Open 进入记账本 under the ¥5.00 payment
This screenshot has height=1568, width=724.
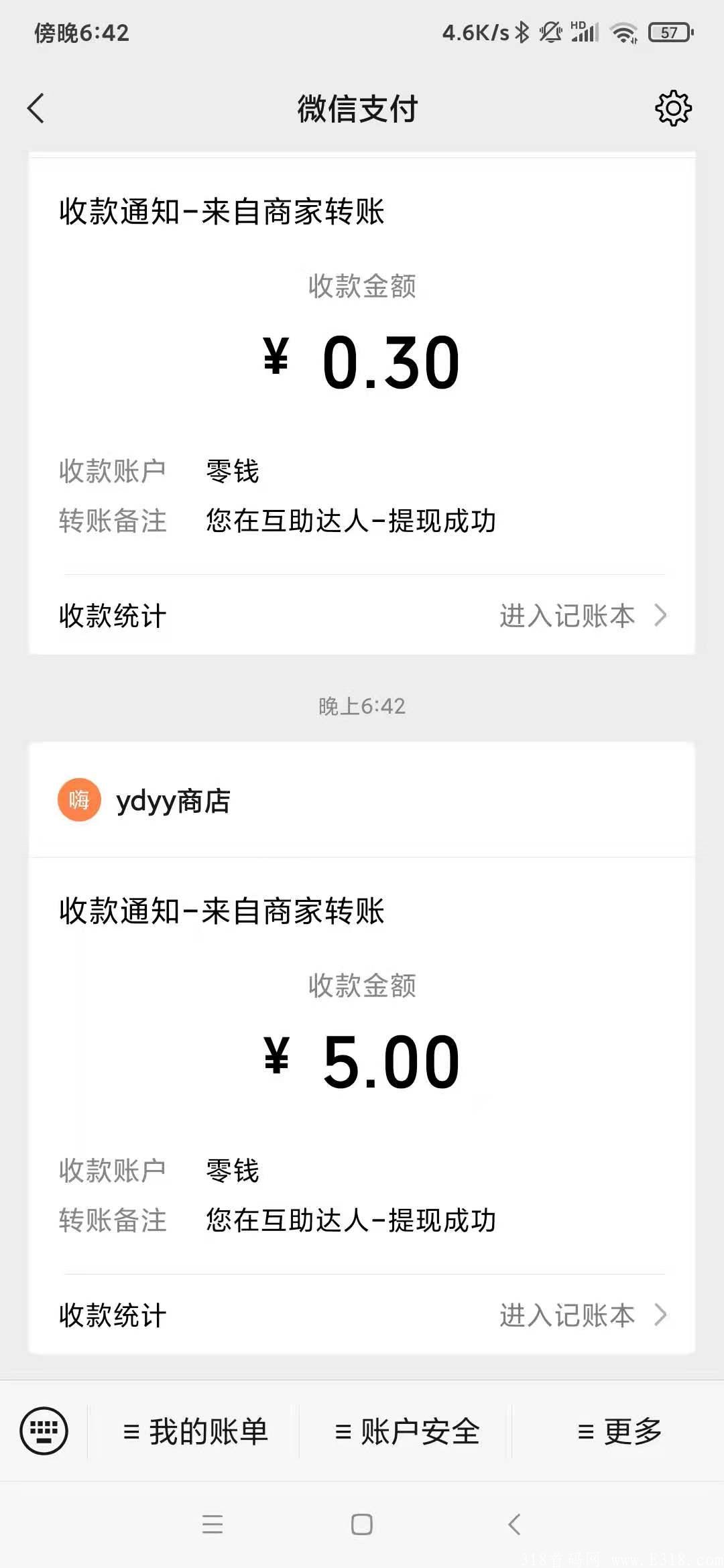tap(583, 1315)
